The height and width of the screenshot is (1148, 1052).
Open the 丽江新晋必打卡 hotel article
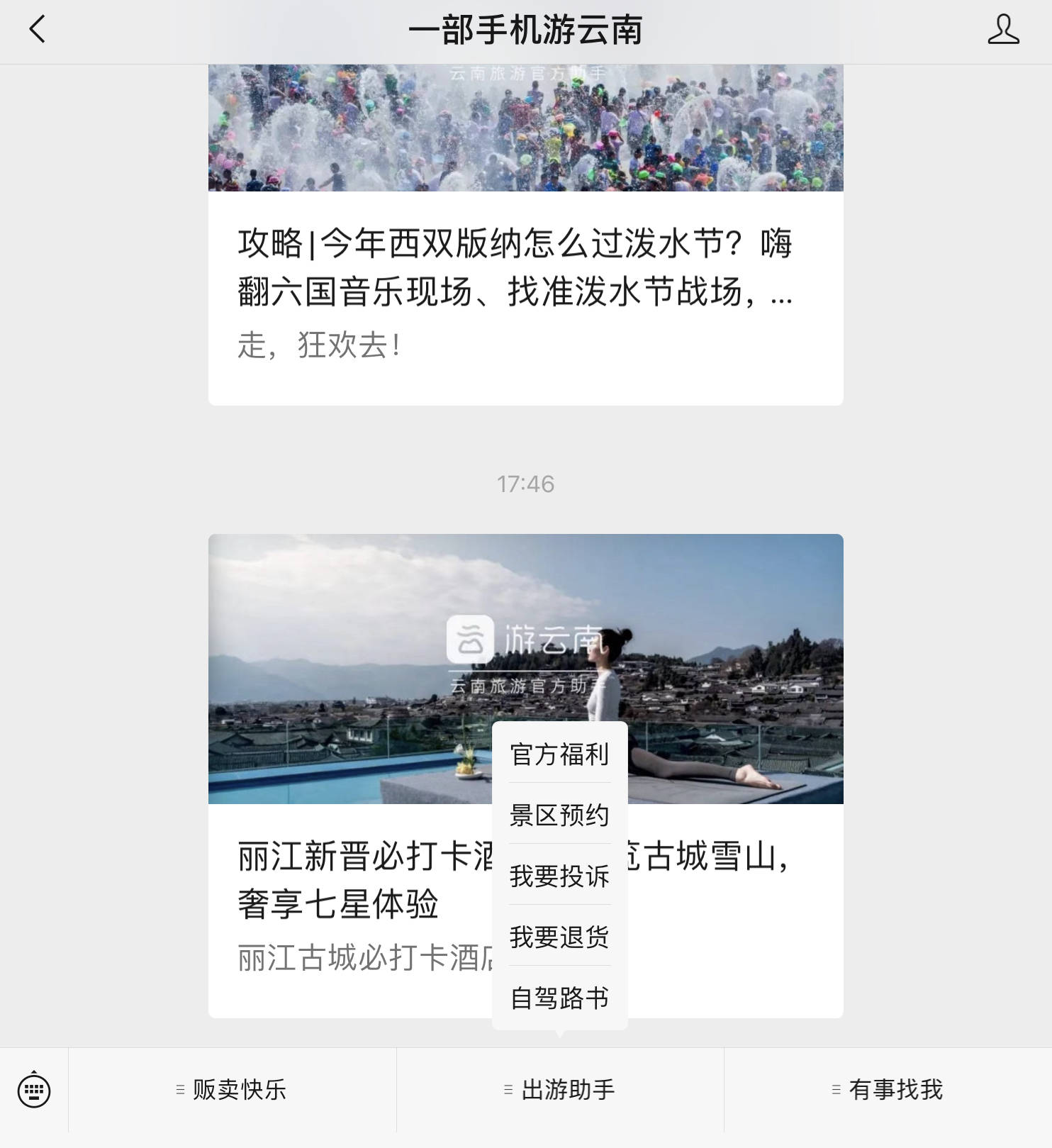(354, 879)
